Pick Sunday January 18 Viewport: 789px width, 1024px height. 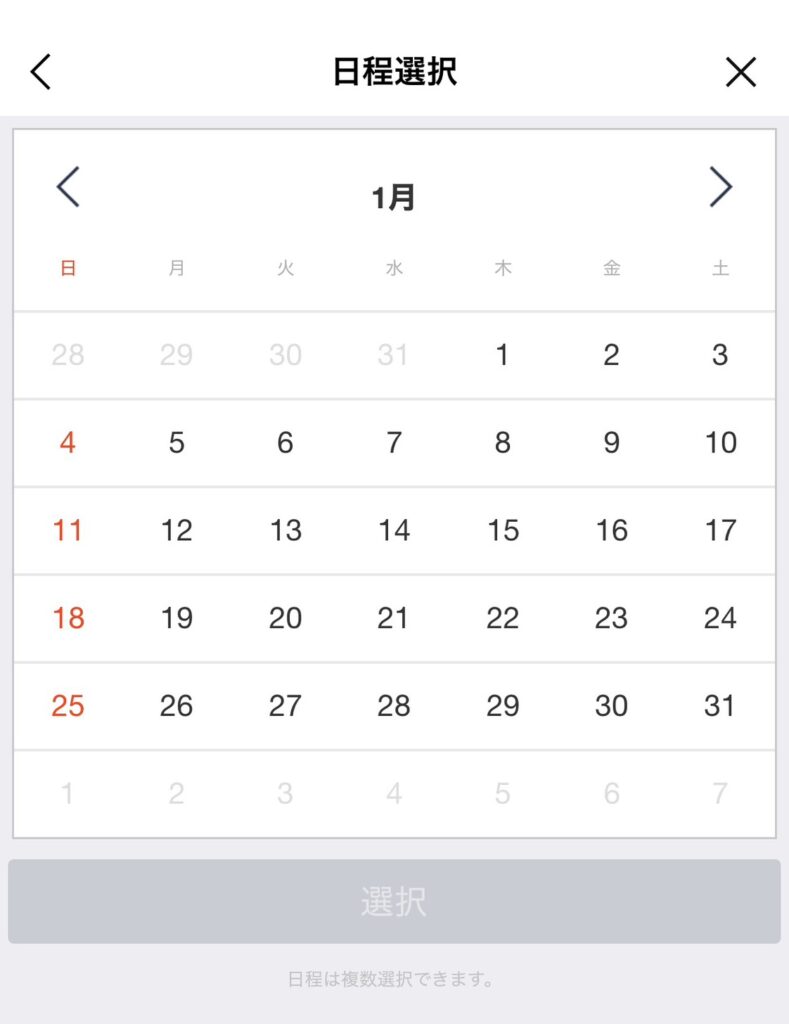67,619
